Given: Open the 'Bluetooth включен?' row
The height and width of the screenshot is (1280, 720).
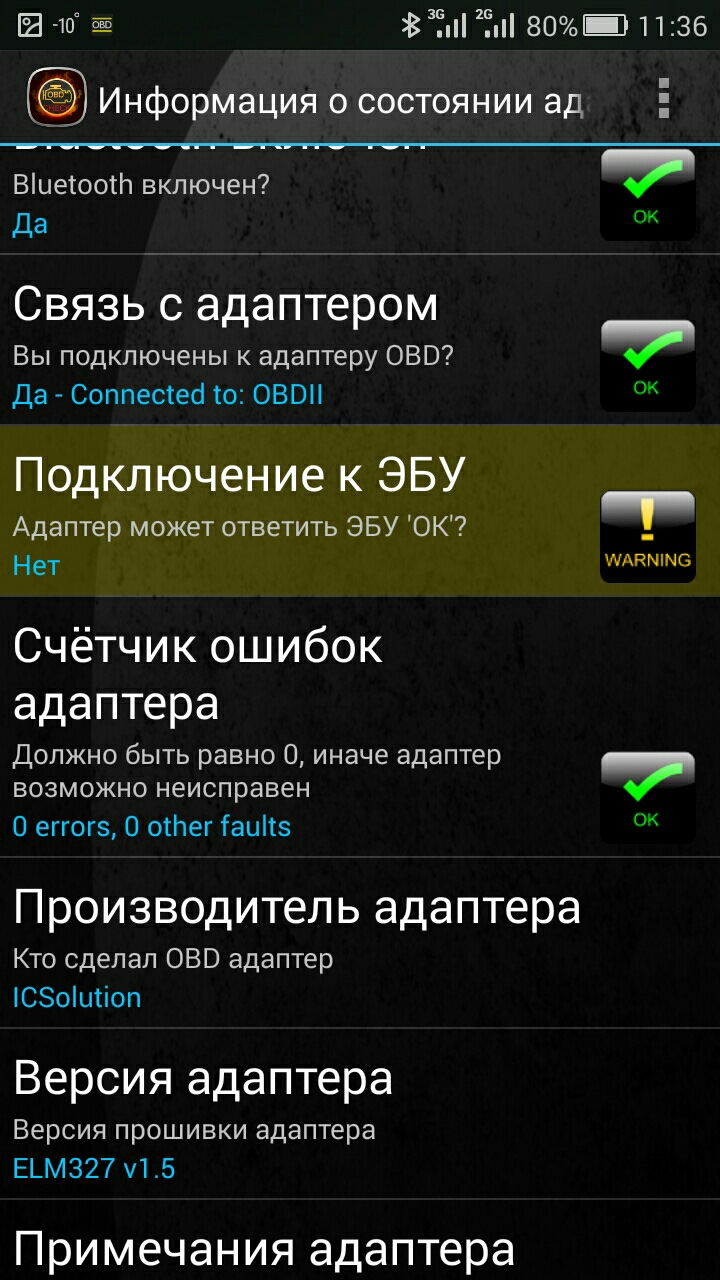Looking at the screenshot, I should (300, 200).
